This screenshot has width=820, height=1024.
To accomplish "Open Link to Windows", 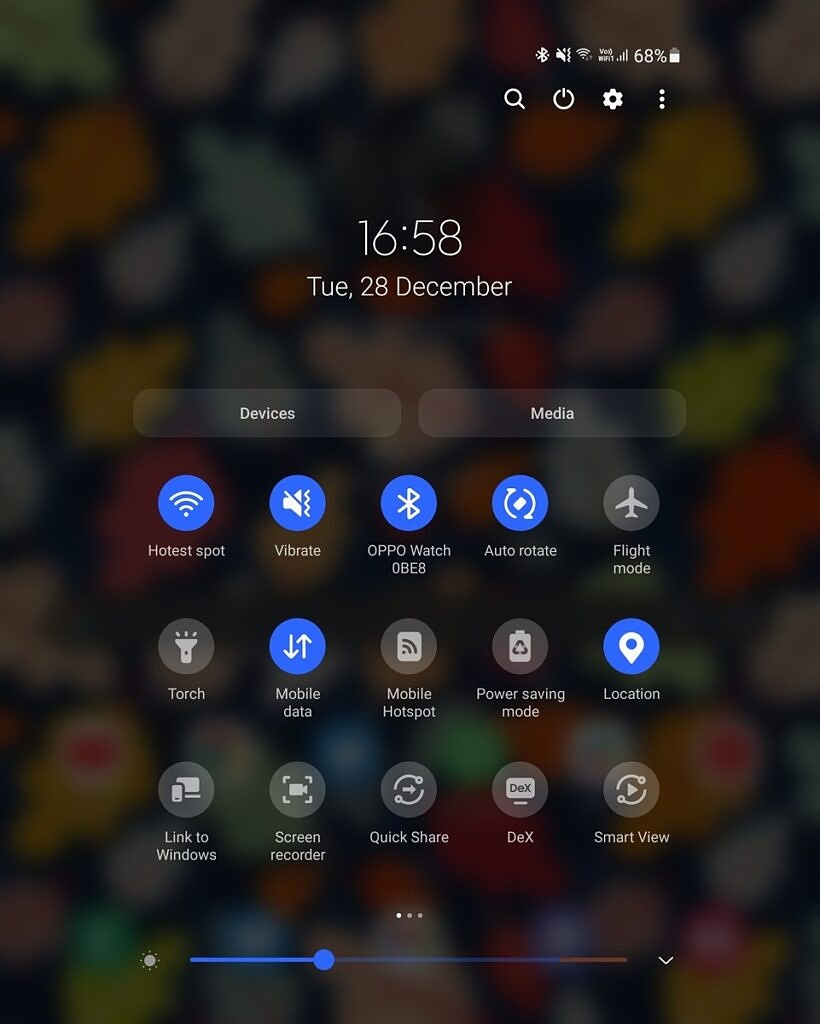I will (186, 790).
